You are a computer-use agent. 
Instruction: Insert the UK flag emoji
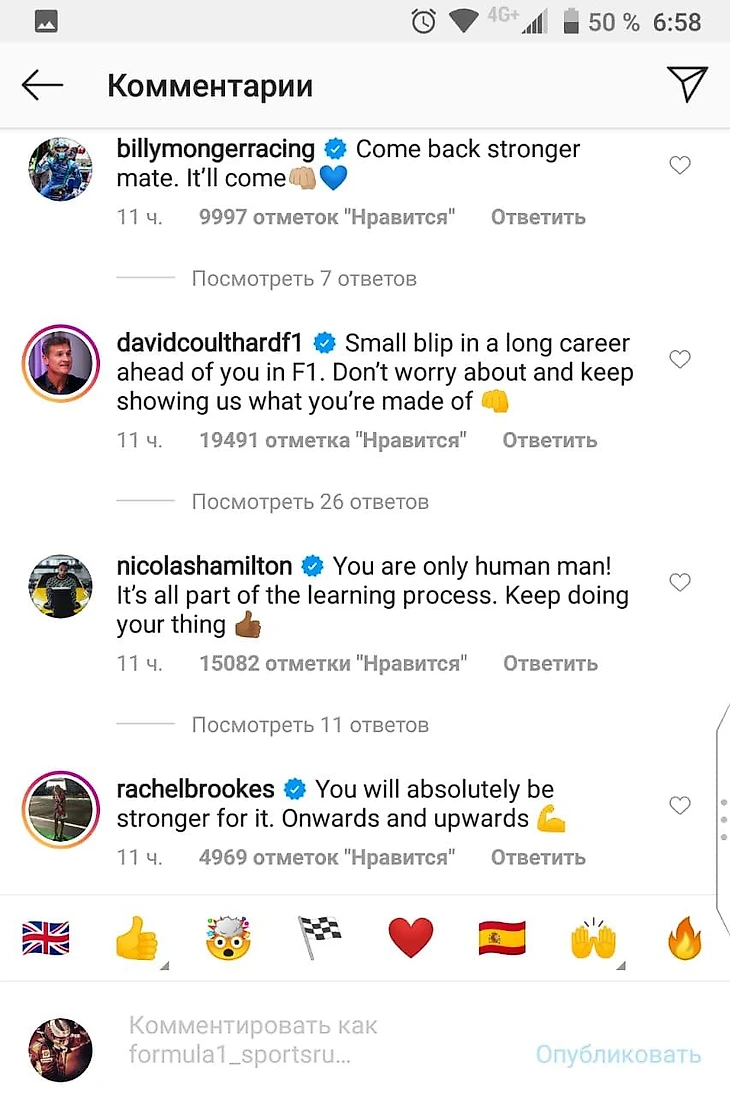[46, 939]
